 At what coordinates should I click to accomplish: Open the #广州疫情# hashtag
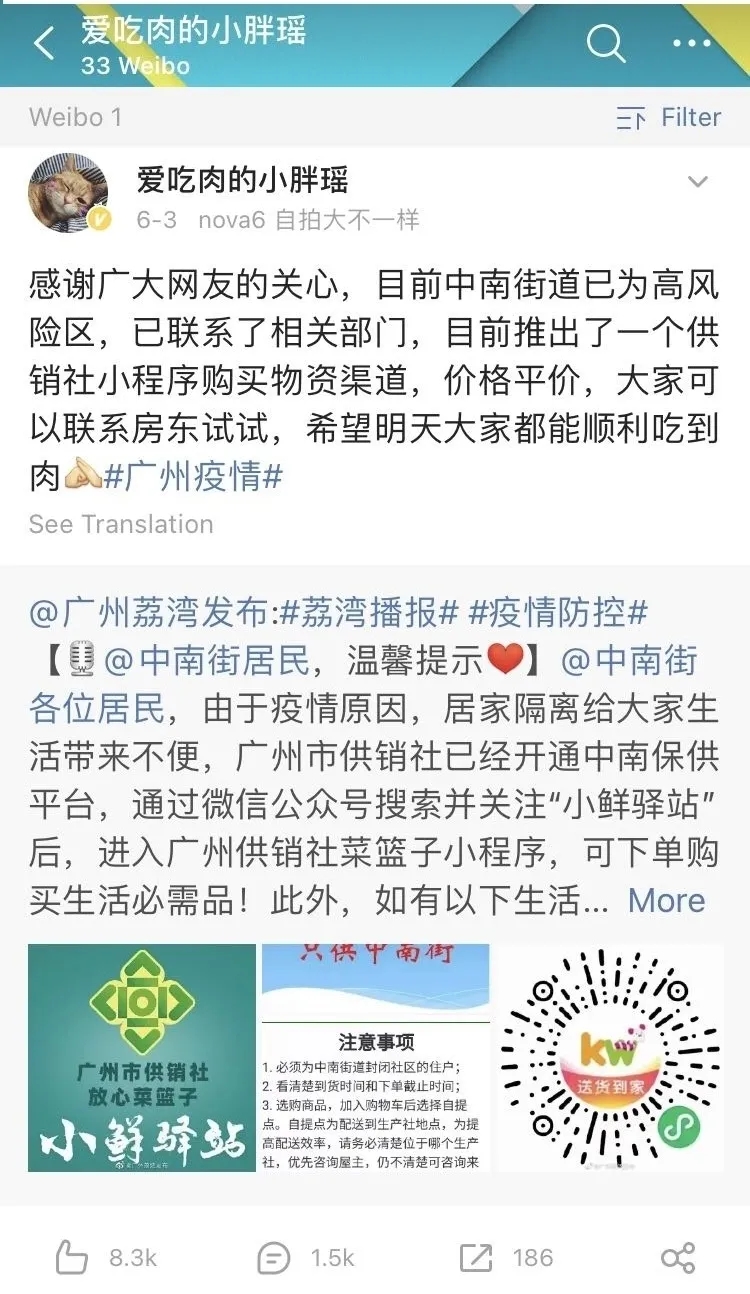(x=193, y=477)
